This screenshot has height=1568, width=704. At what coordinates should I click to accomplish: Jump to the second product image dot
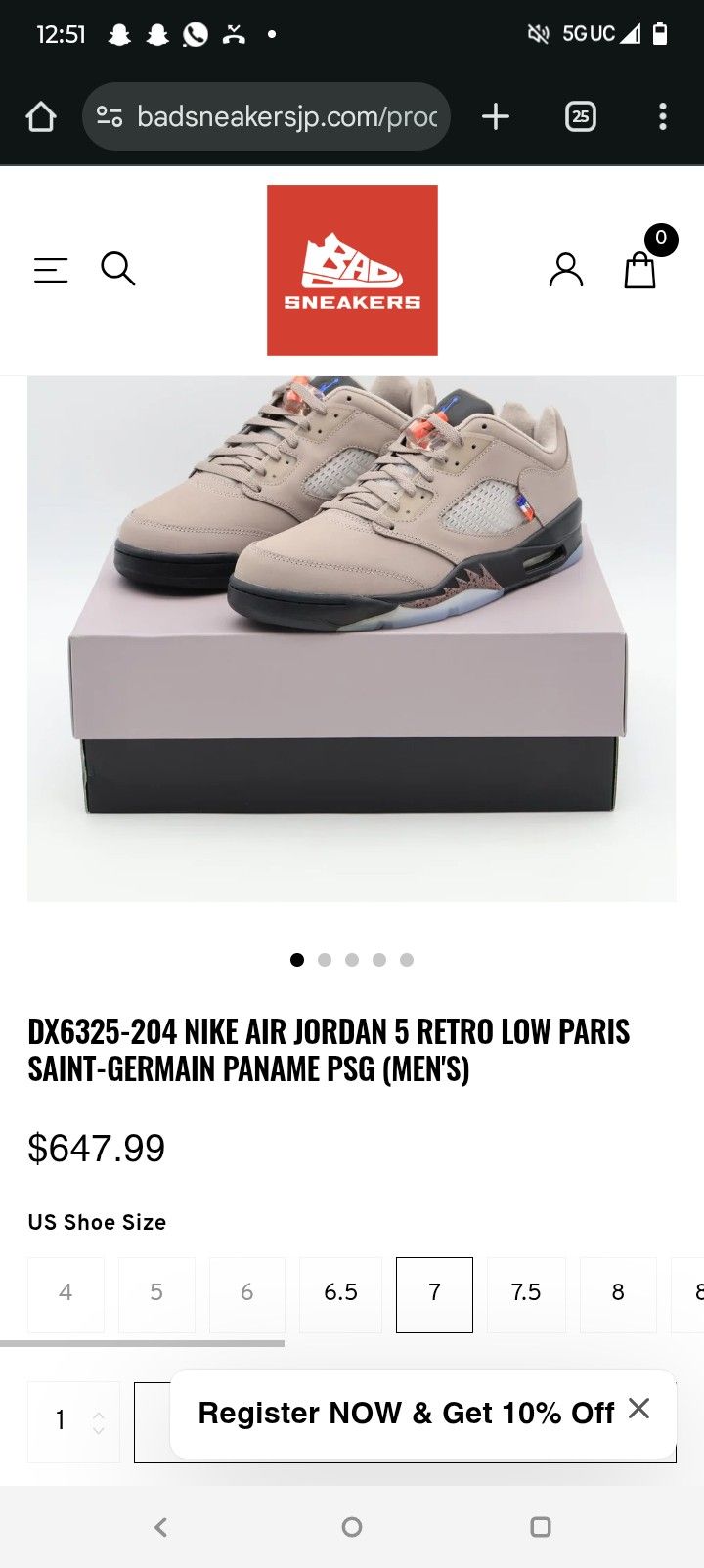coord(325,960)
